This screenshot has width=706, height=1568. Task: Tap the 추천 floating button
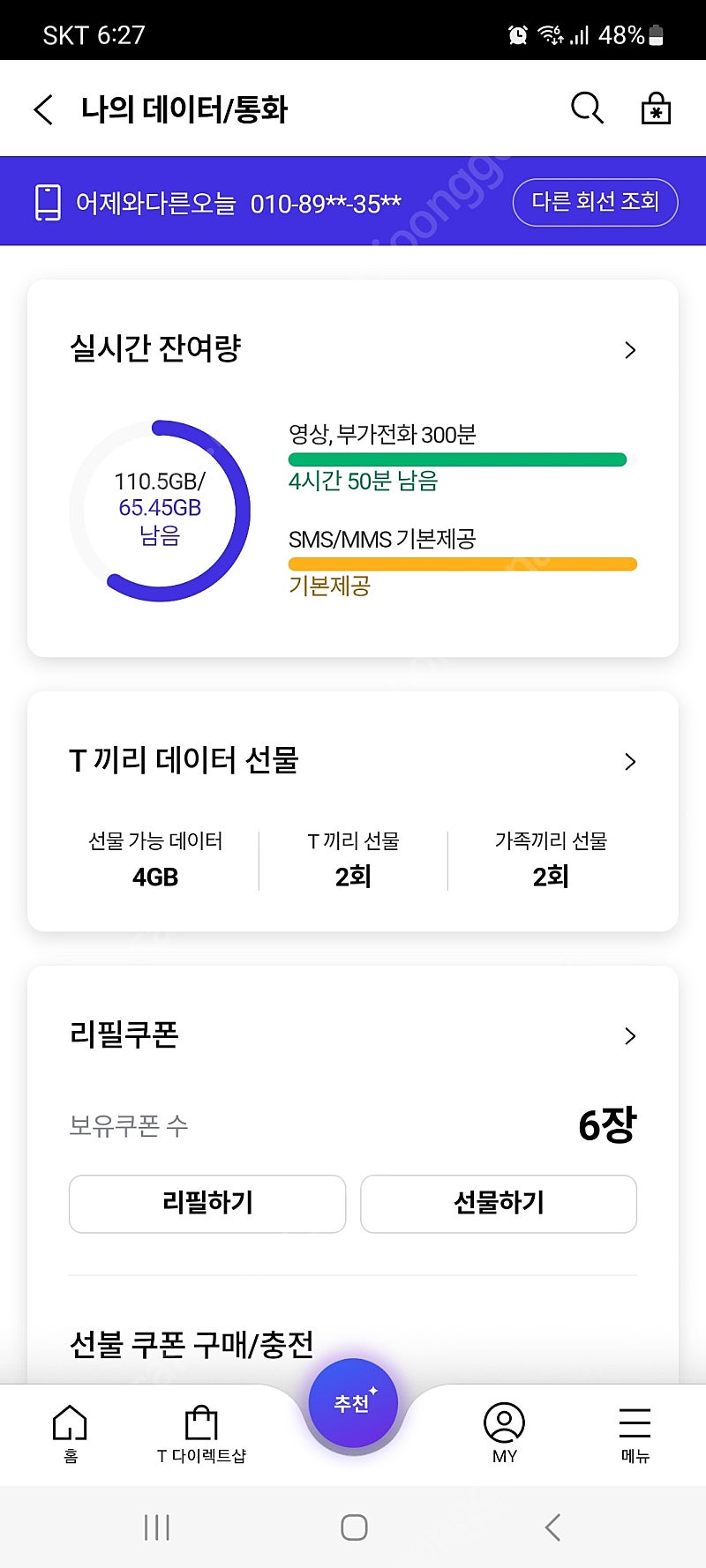pyautogui.click(x=353, y=1403)
